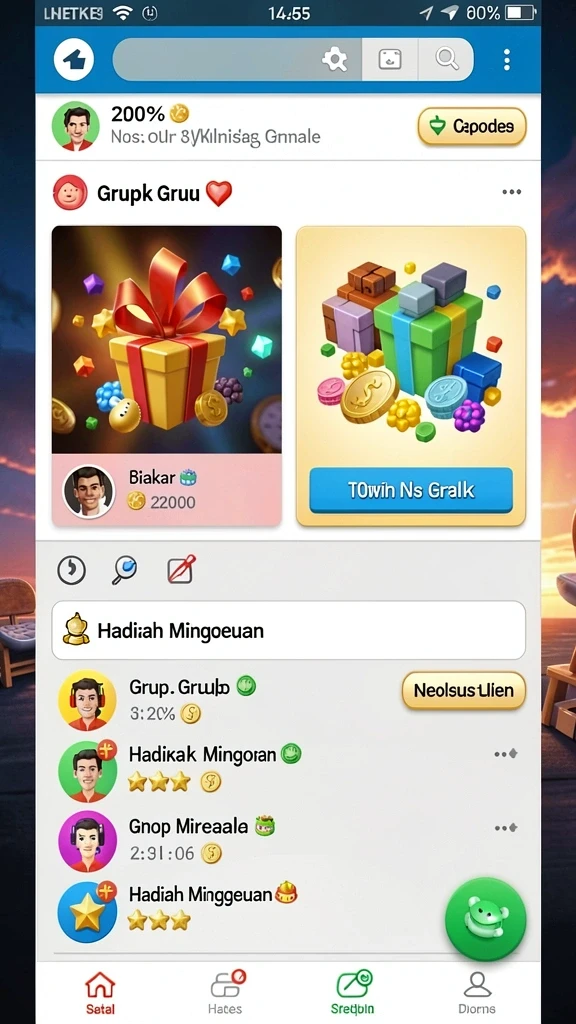Tap the blue T0wih Ns Gralk button
This screenshot has width=576, height=1024.
pyautogui.click(x=411, y=490)
